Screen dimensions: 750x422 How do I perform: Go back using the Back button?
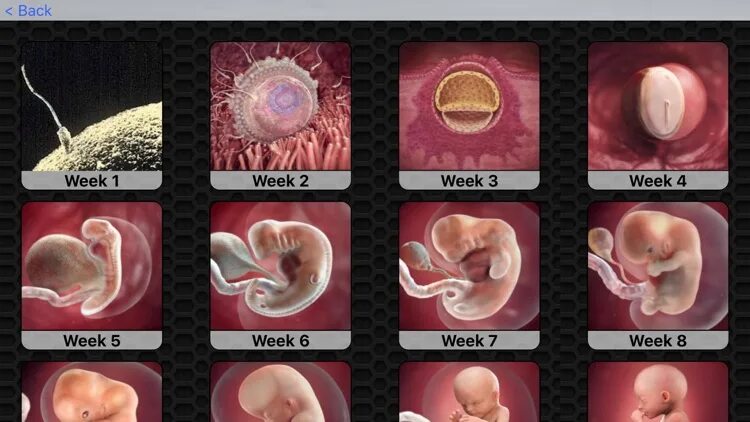pyautogui.click(x=28, y=11)
